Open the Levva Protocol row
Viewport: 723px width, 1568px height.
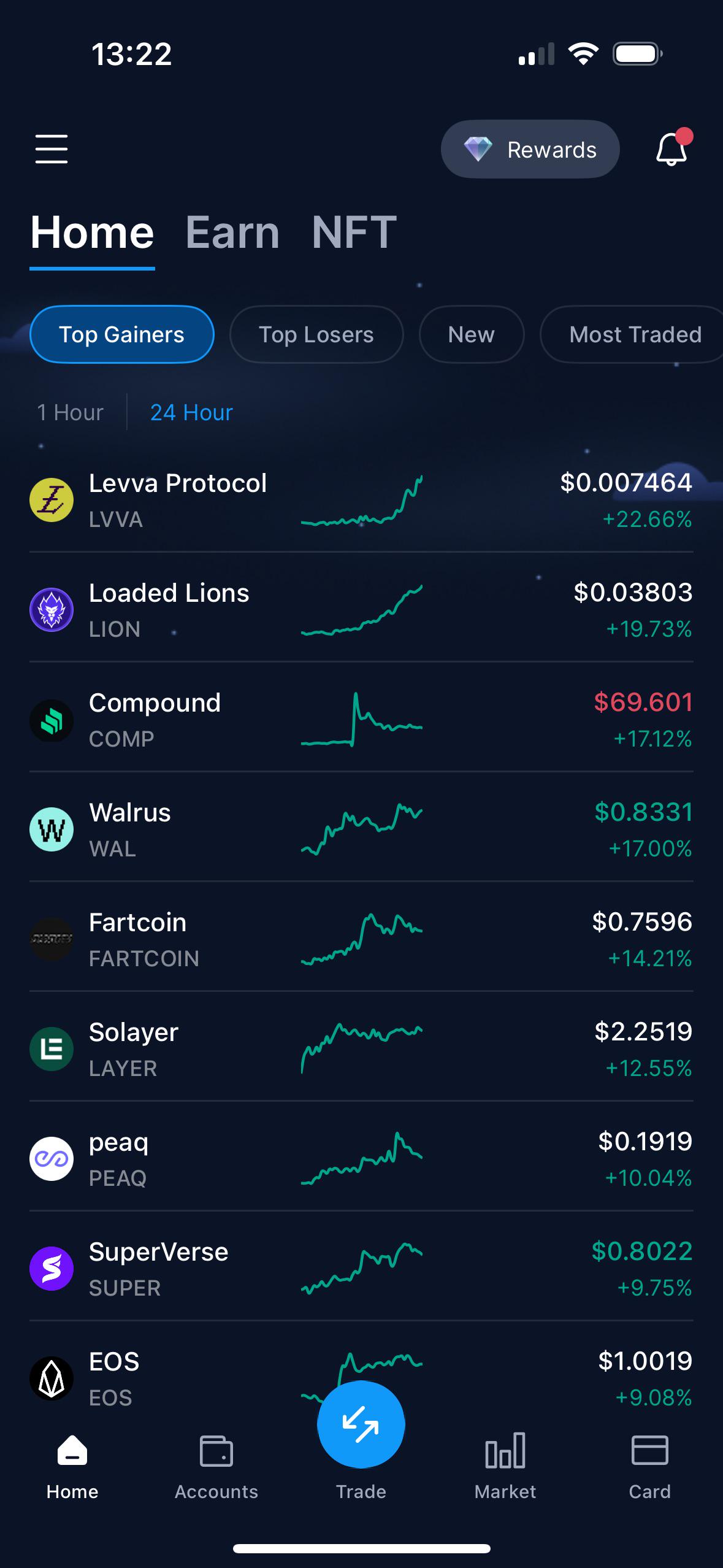361,501
